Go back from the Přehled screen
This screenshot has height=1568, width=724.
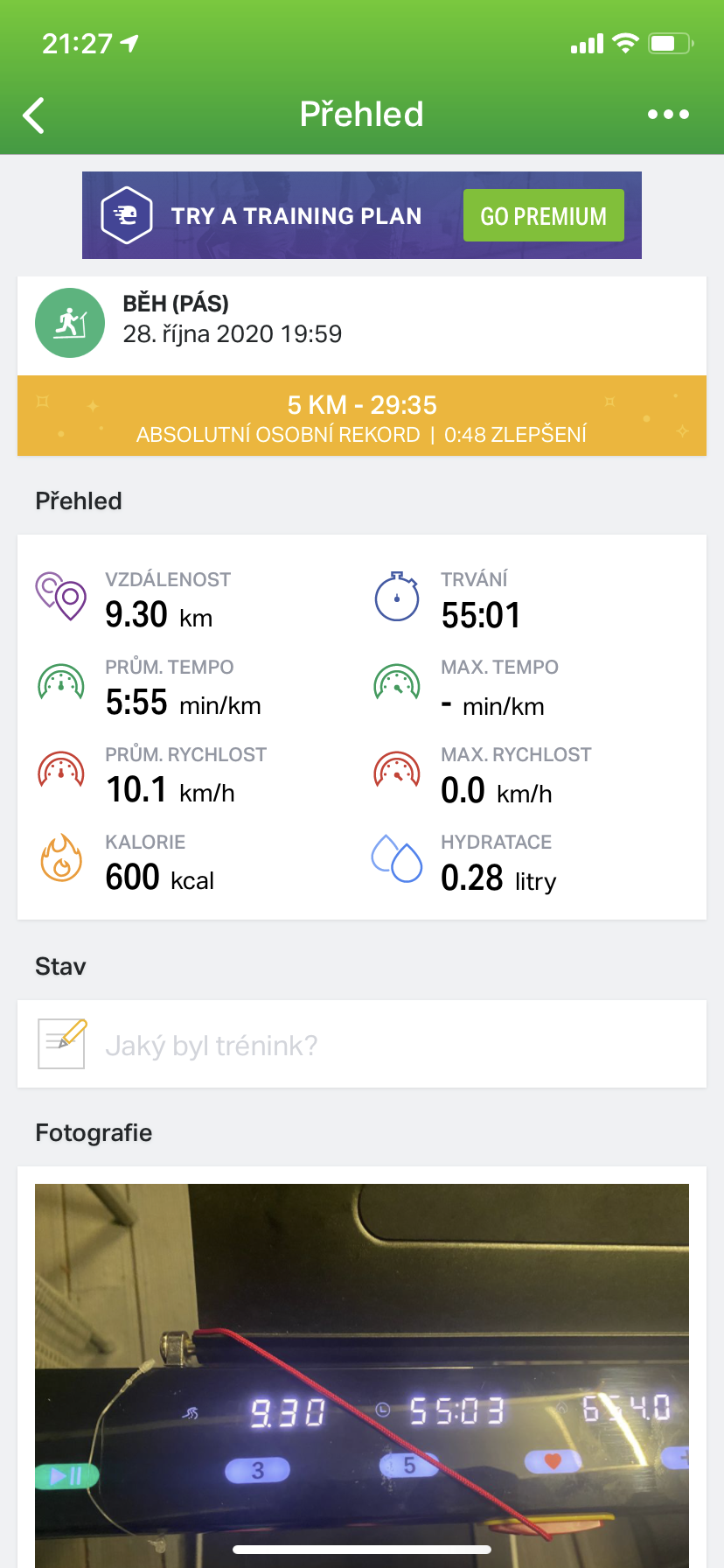click(34, 115)
